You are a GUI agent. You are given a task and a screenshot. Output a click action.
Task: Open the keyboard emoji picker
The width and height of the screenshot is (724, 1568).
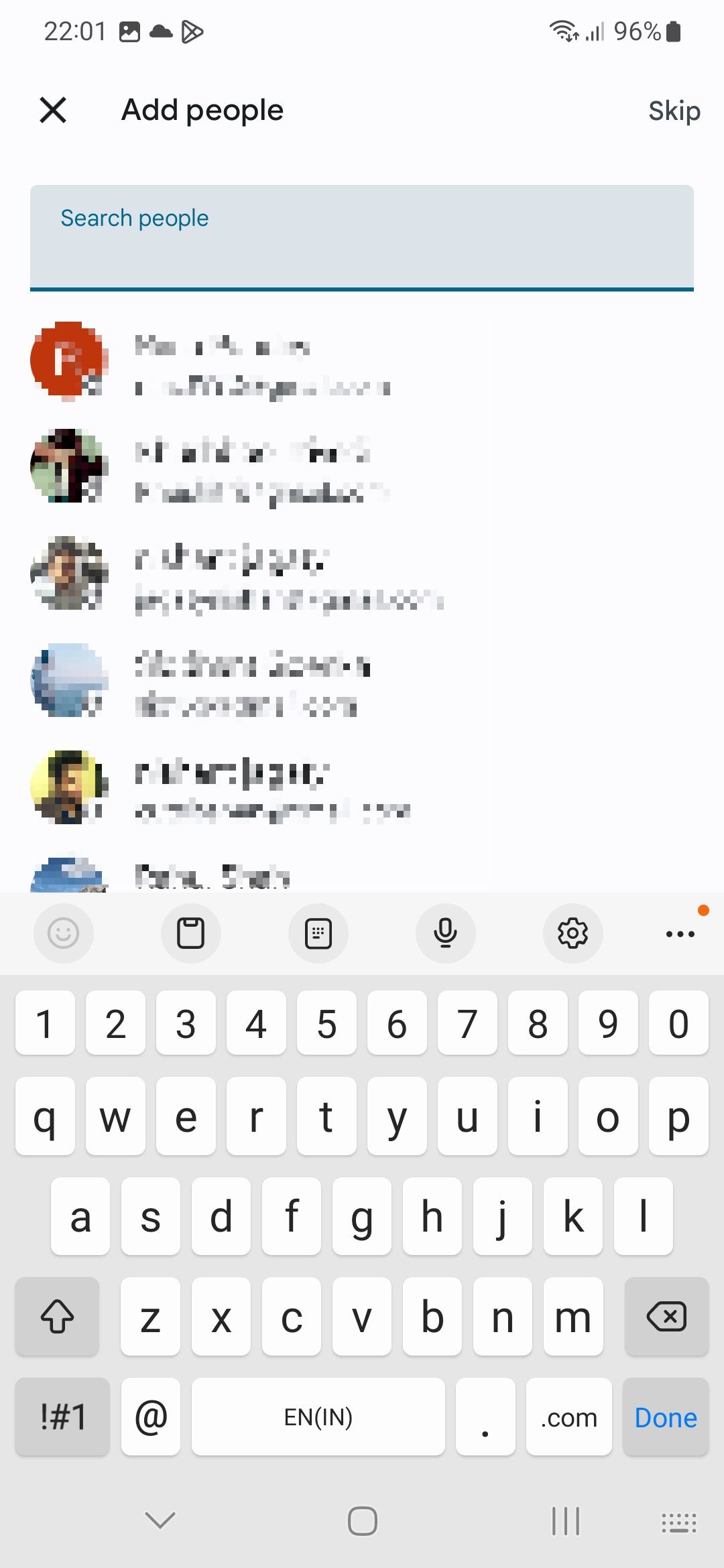(x=64, y=933)
